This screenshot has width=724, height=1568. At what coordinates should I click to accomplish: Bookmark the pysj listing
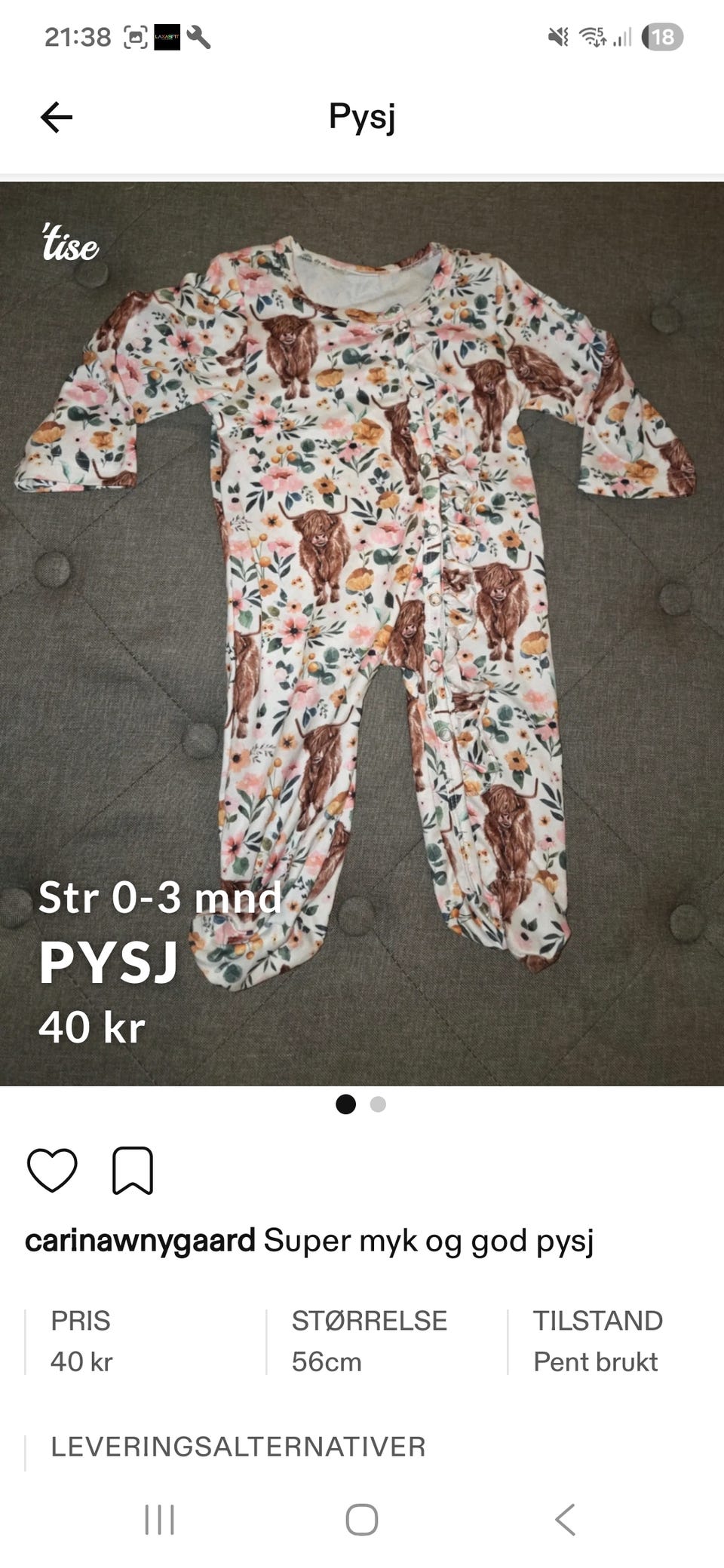click(133, 1170)
